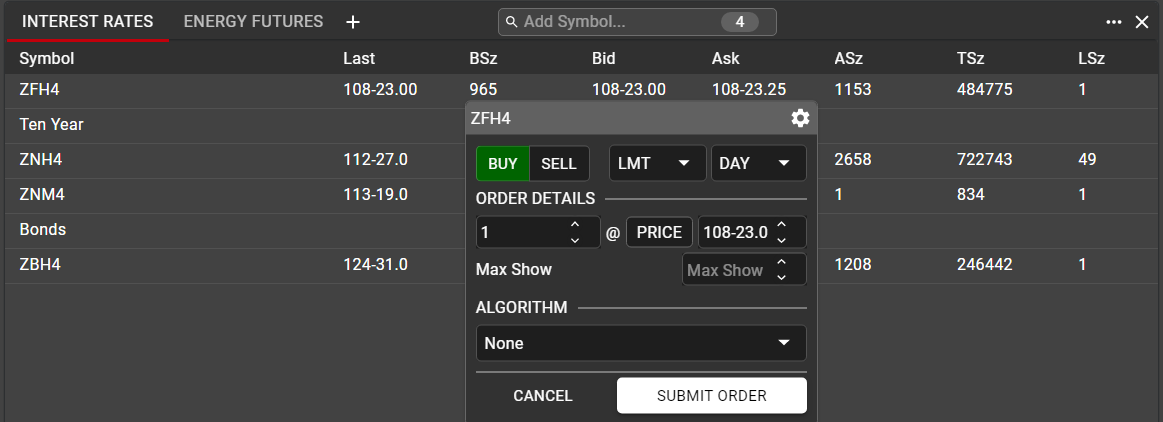
Task: Cancel the order ticket
Action: (x=543, y=396)
